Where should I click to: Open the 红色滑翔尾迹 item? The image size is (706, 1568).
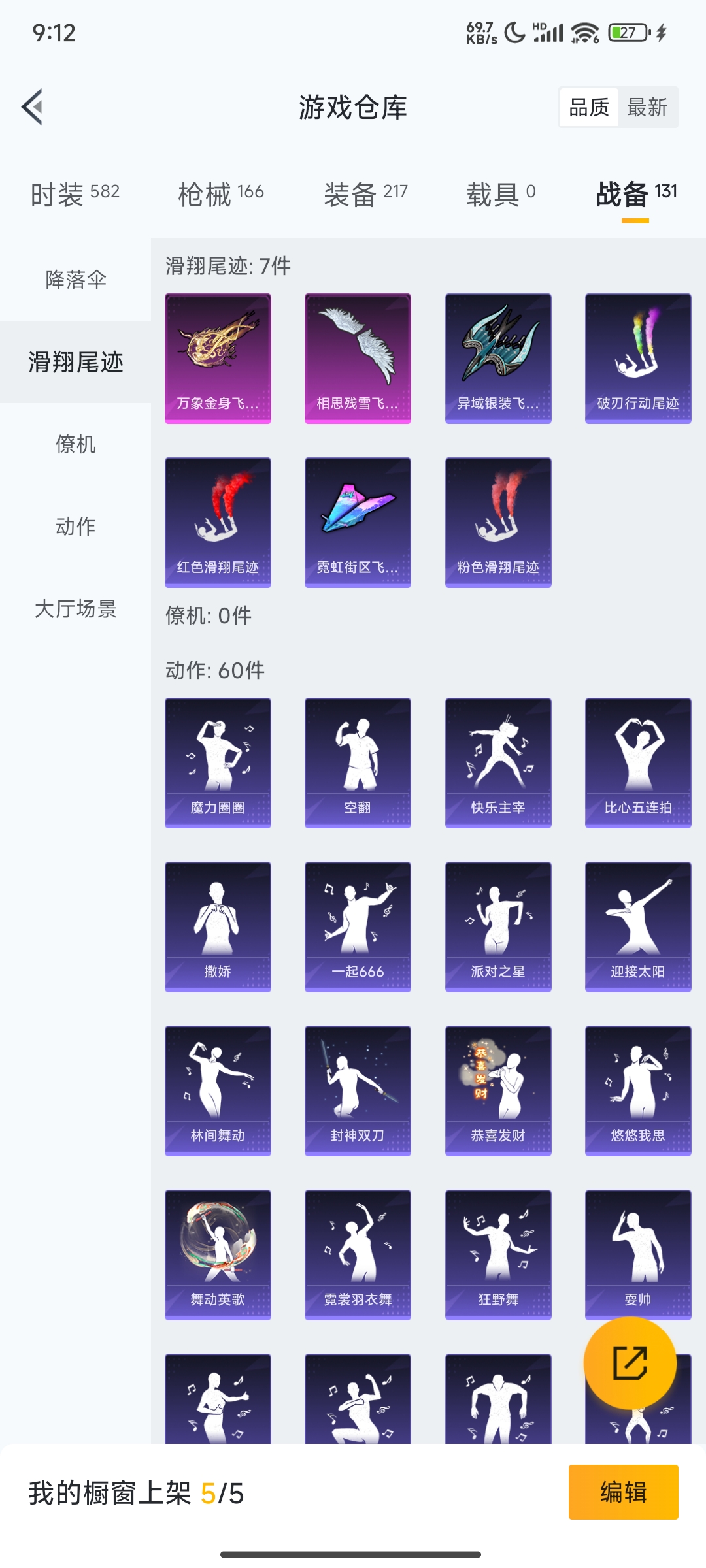click(218, 523)
